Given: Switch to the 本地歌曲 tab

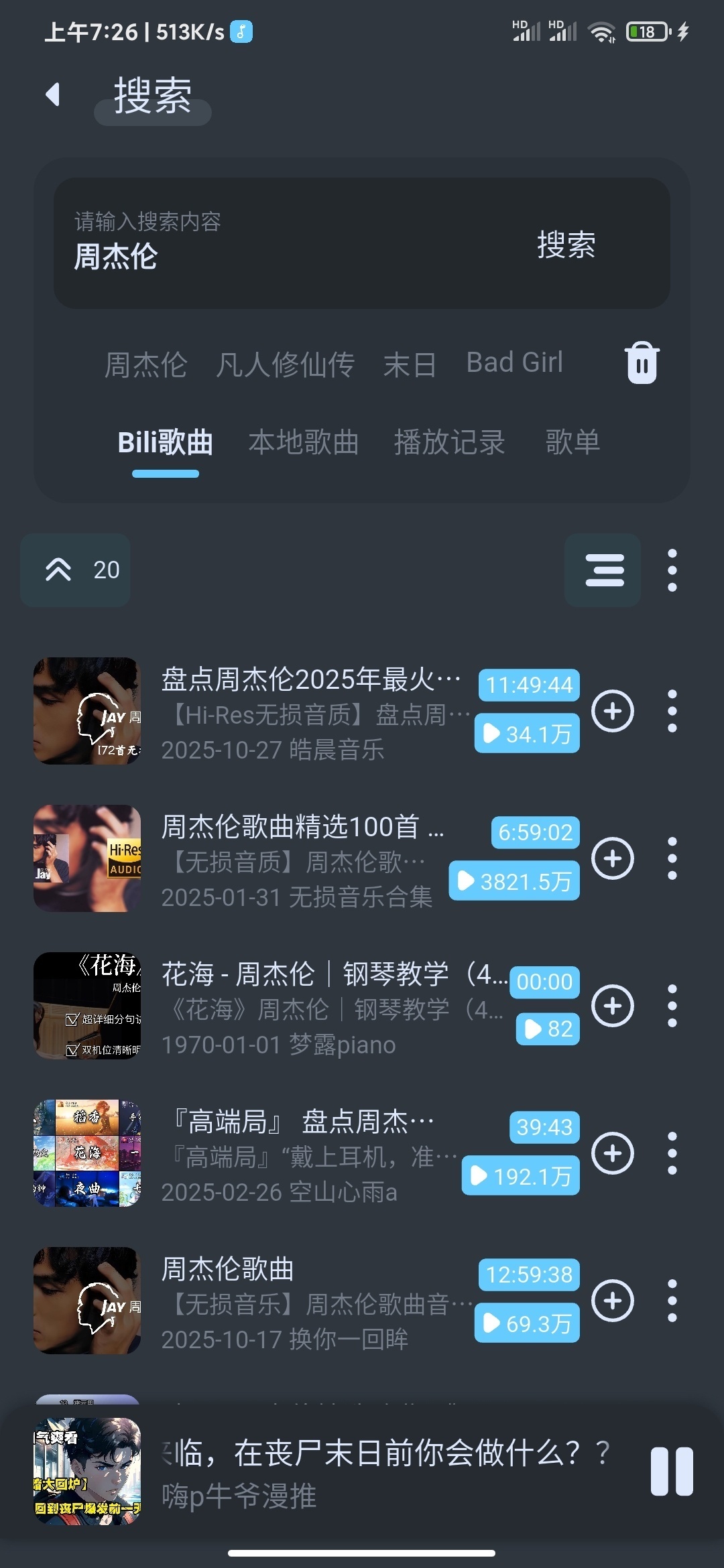Looking at the screenshot, I should (303, 442).
